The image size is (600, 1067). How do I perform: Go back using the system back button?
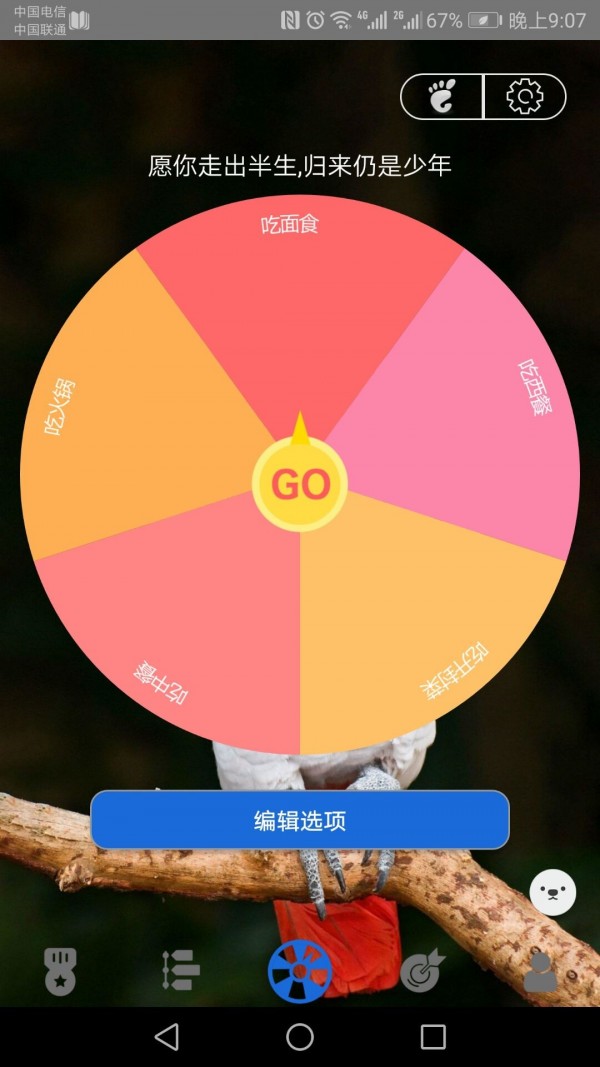(167, 1037)
